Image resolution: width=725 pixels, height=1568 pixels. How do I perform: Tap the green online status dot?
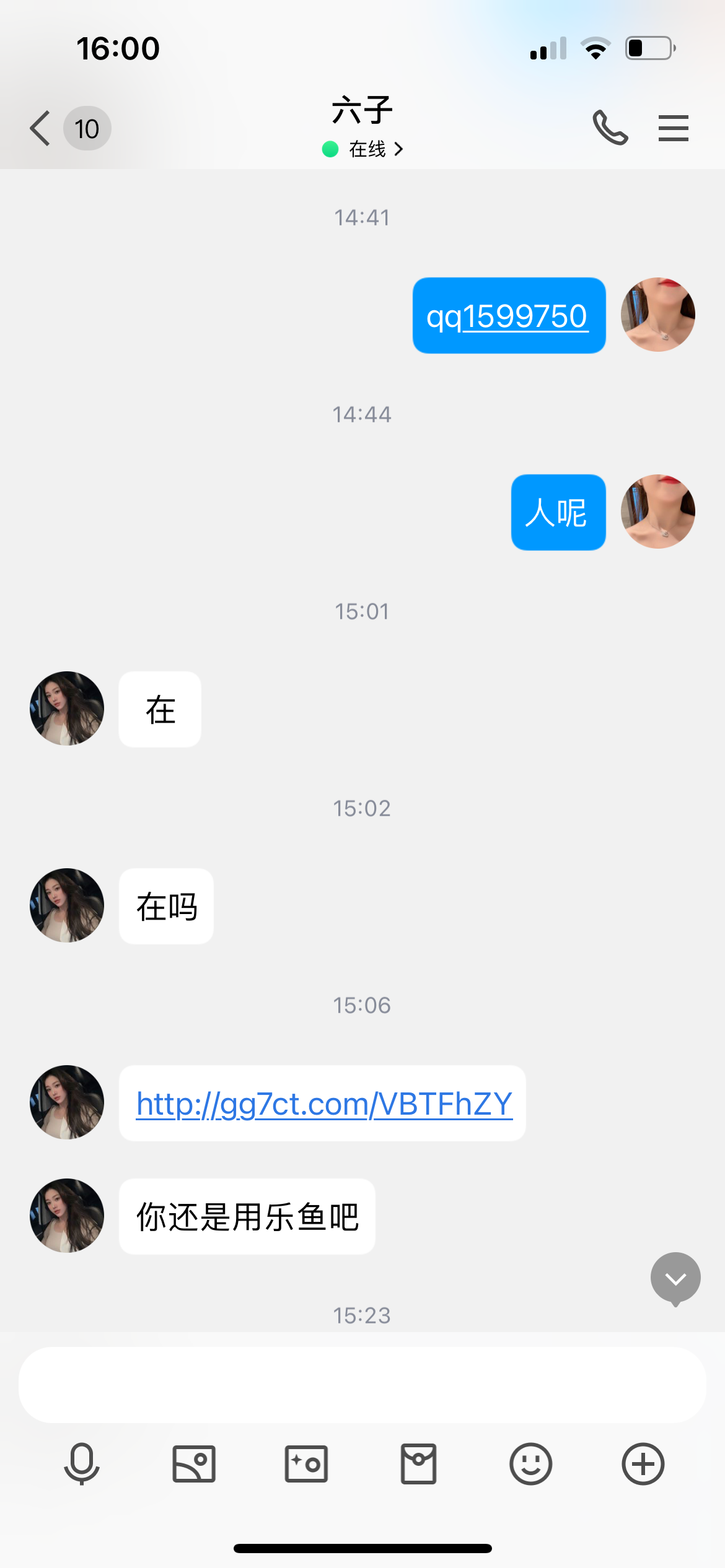coord(329,149)
